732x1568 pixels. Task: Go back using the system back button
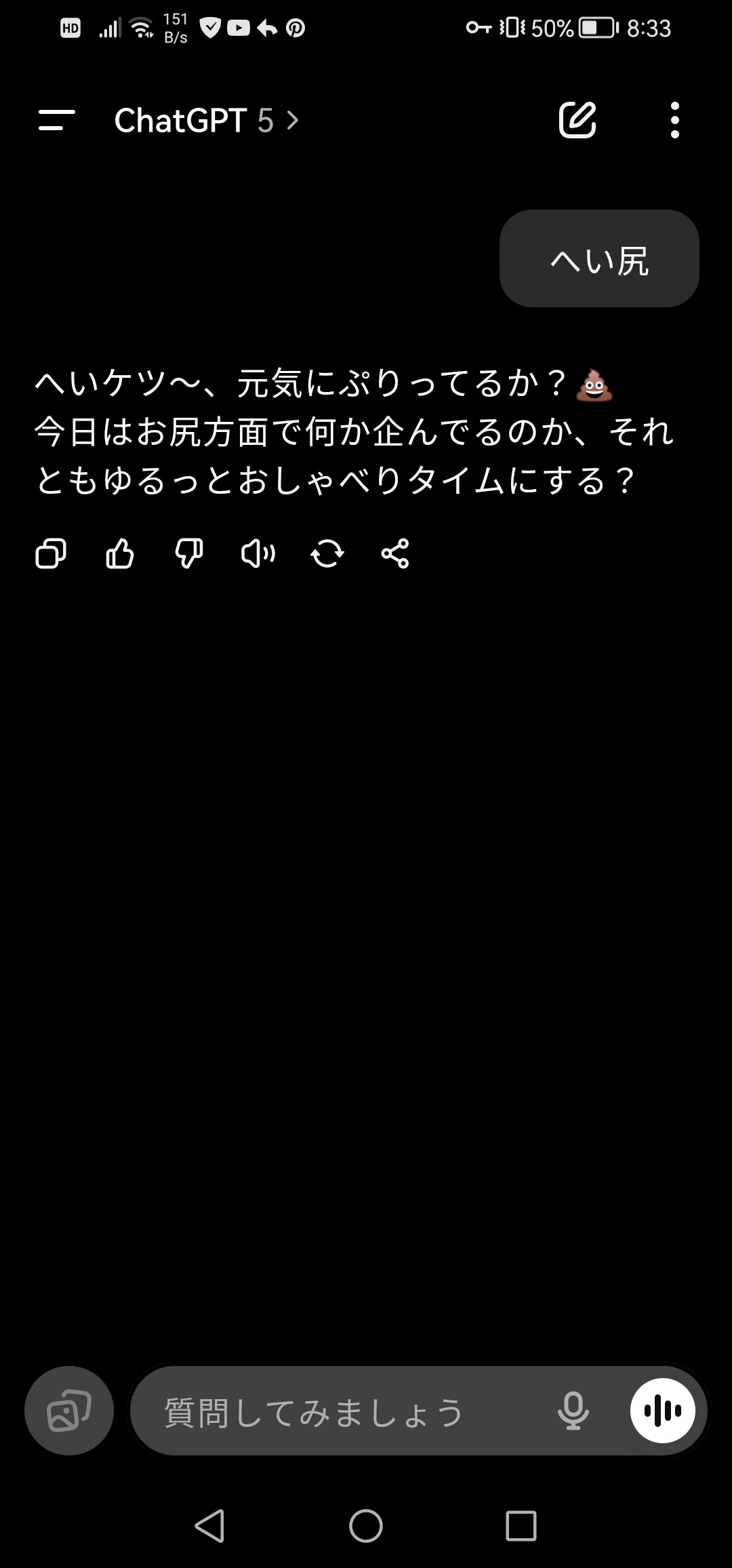point(210,1527)
